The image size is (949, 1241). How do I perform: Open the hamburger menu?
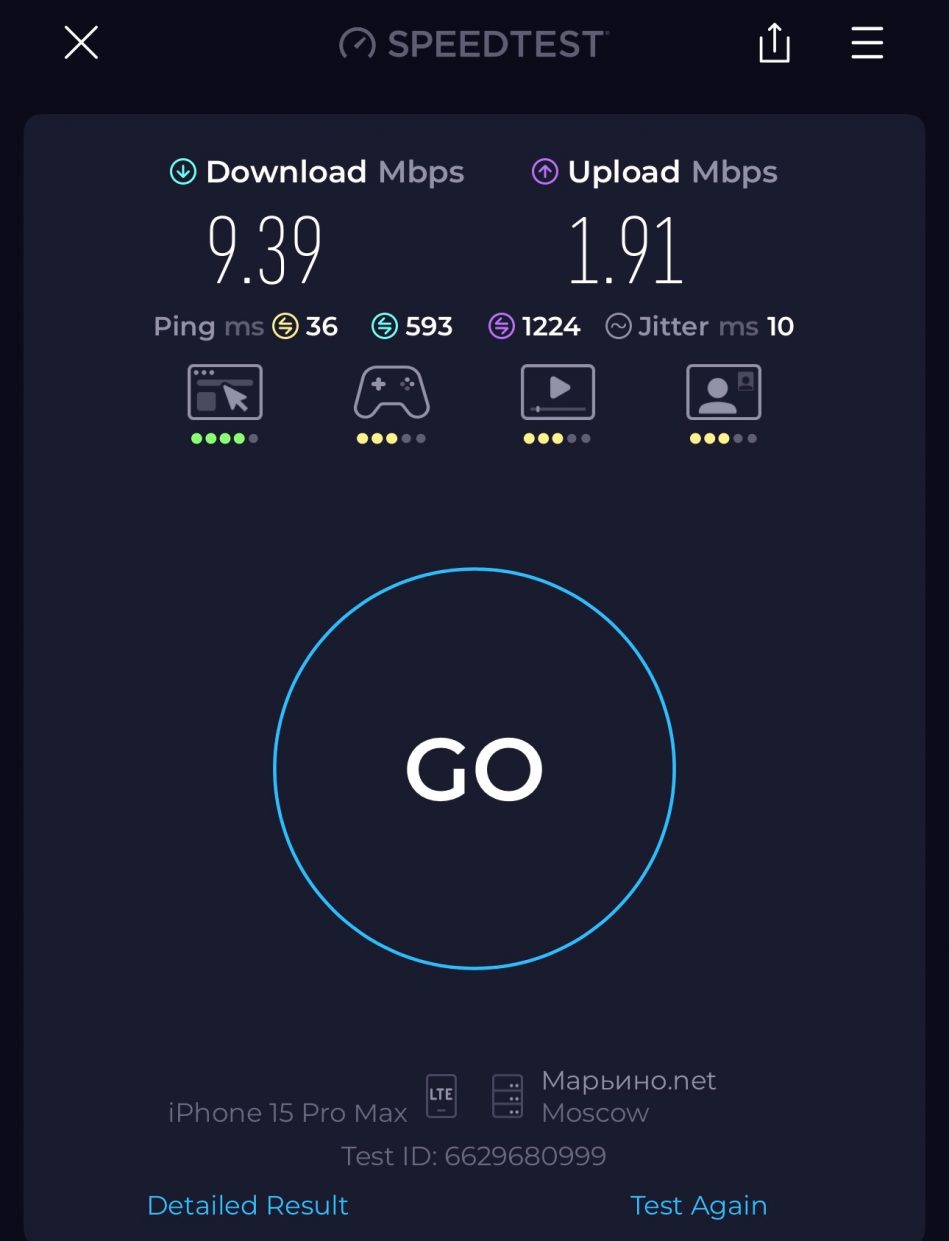[867, 43]
